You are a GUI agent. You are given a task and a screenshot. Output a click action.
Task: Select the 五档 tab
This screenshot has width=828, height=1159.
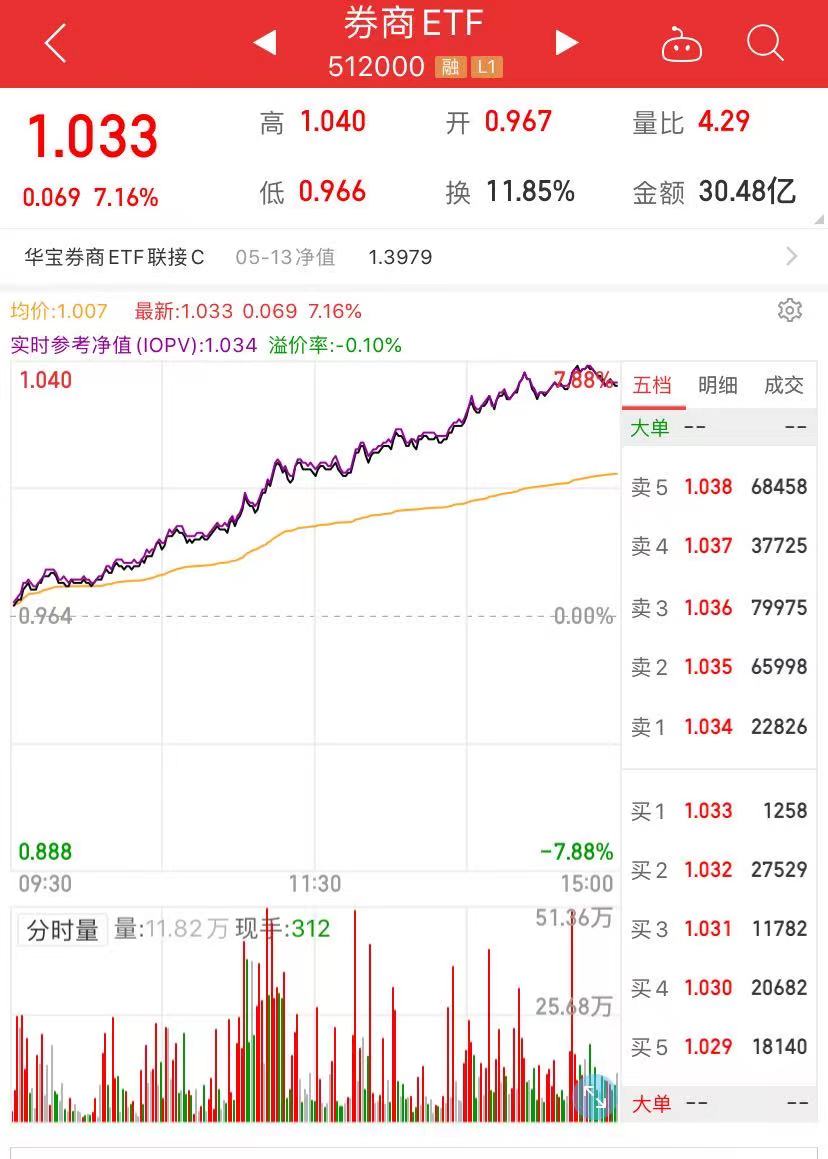click(653, 386)
